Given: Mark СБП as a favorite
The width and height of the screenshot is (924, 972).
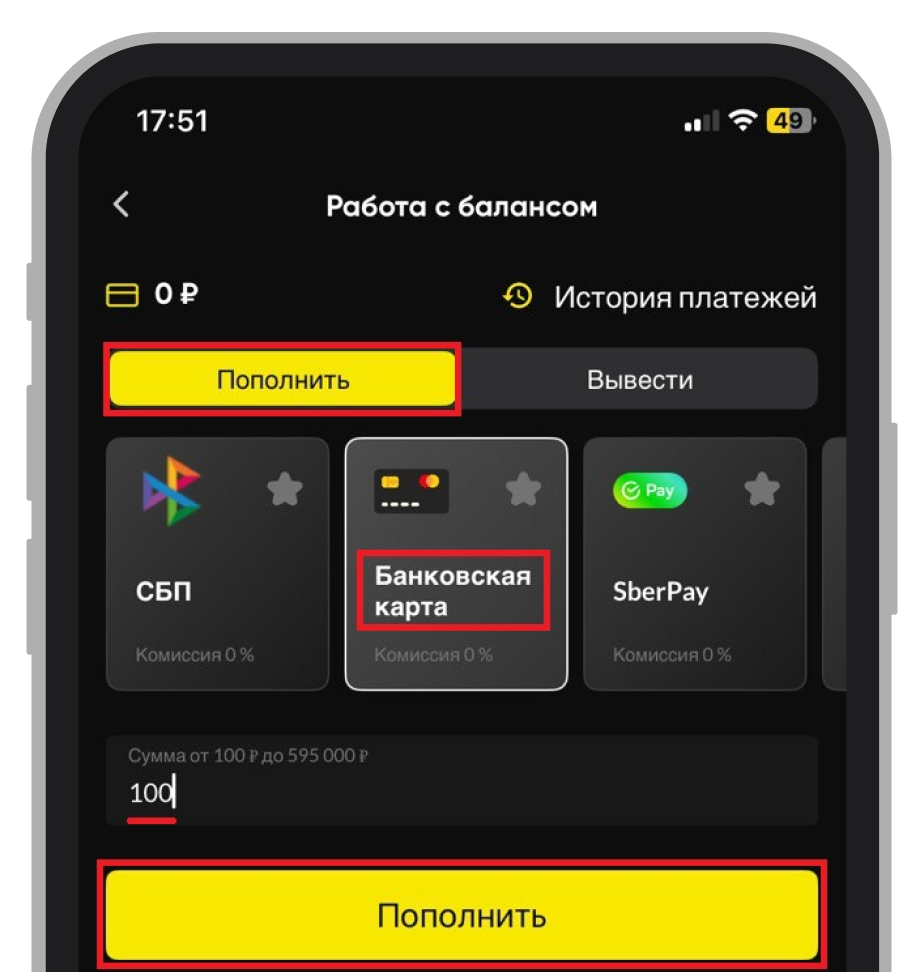Looking at the screenshot, I should [x=285, y=490].
